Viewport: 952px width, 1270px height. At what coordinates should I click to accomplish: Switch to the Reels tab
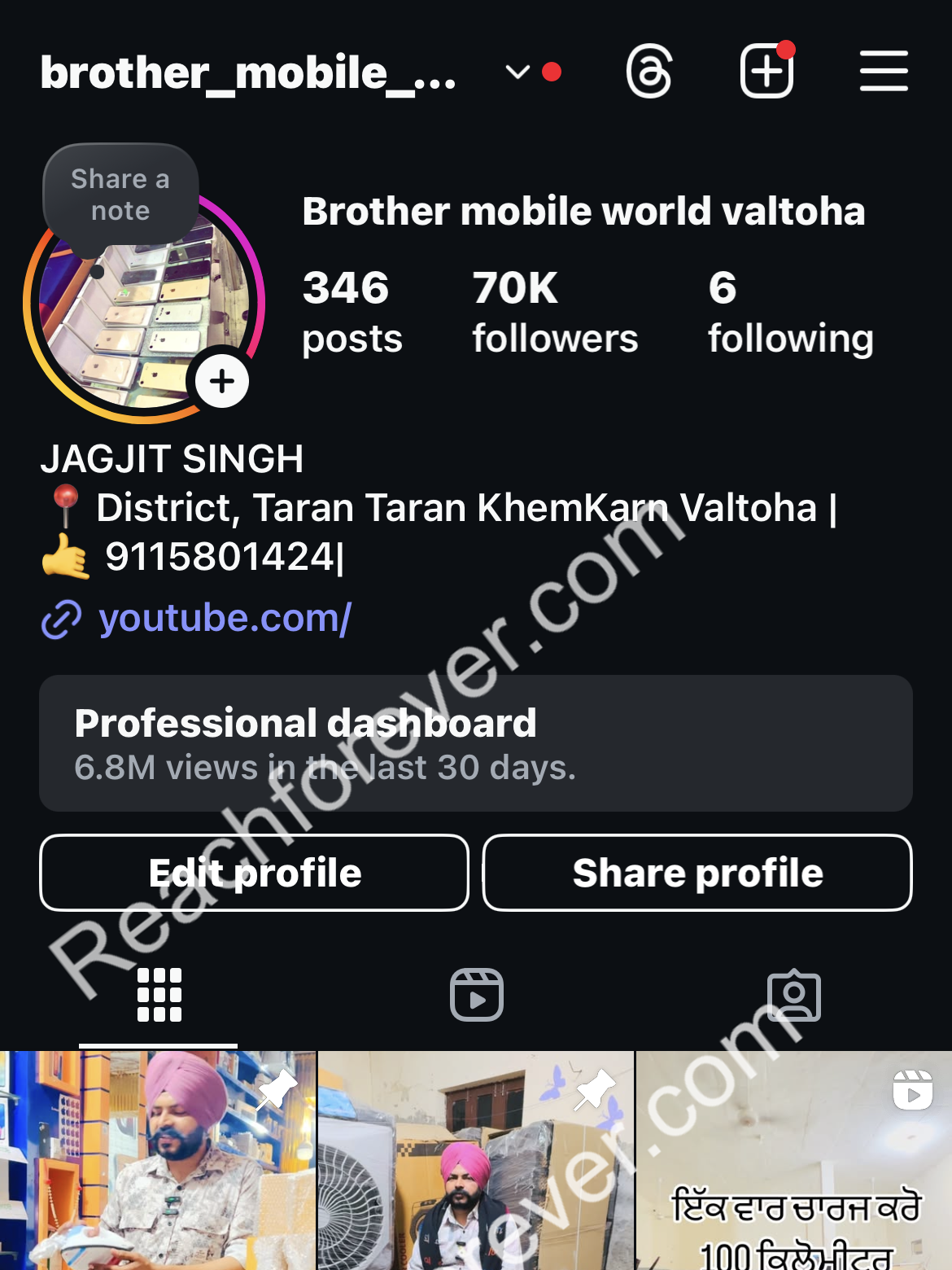coord(477,995)
